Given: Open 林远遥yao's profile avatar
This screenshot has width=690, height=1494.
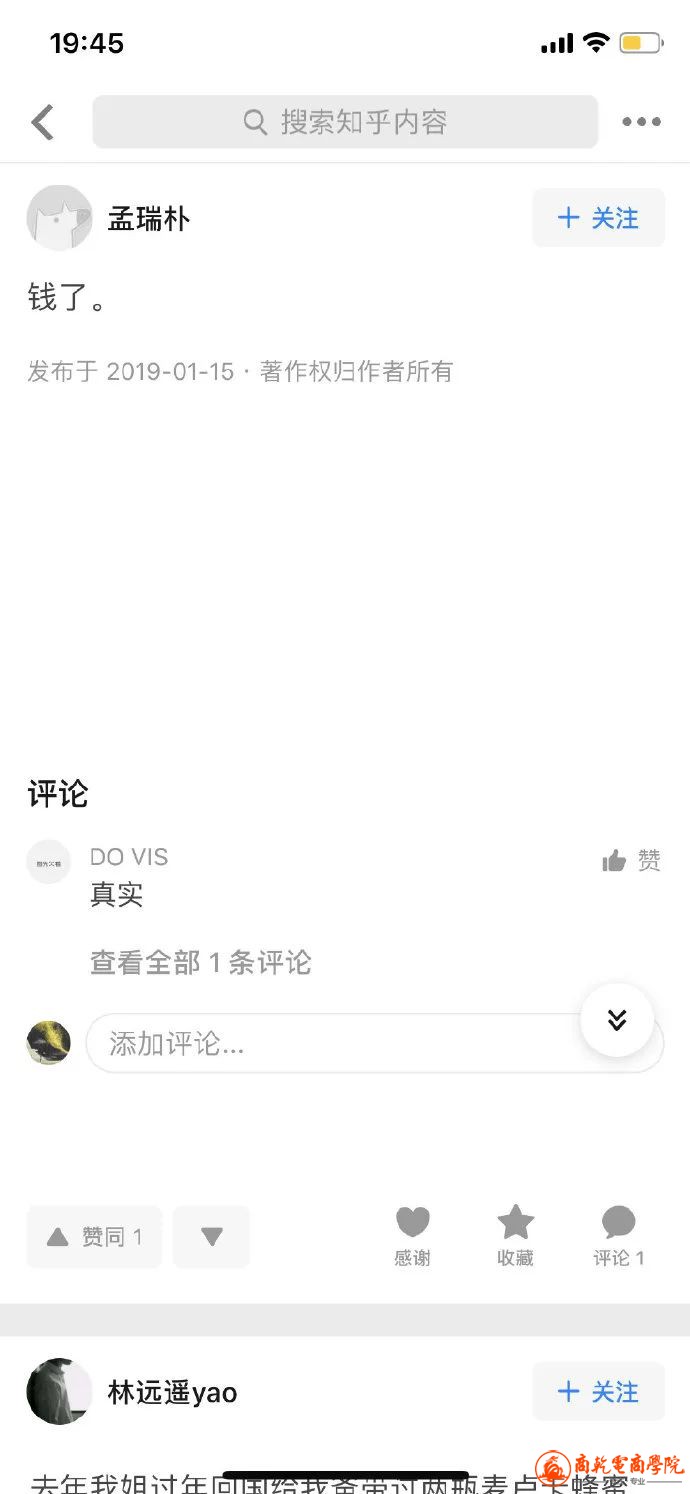Looking at the screenshot, I should [59, 1391].
